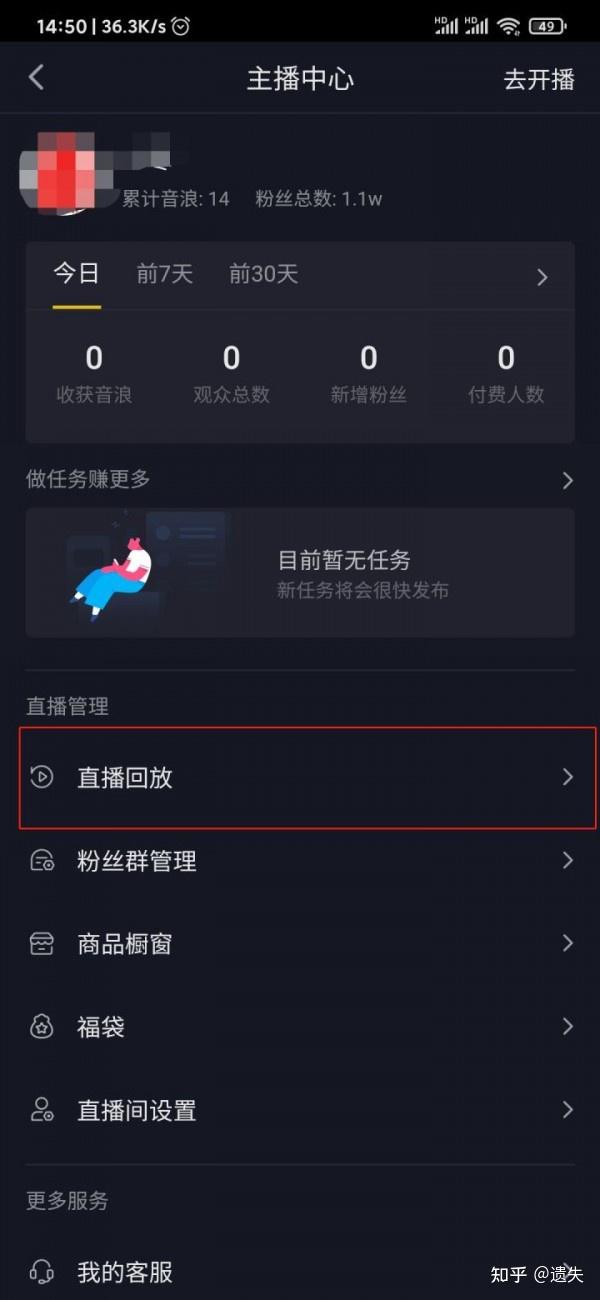Expand stats details with the arrow
600x1300 pixels.
542,277
